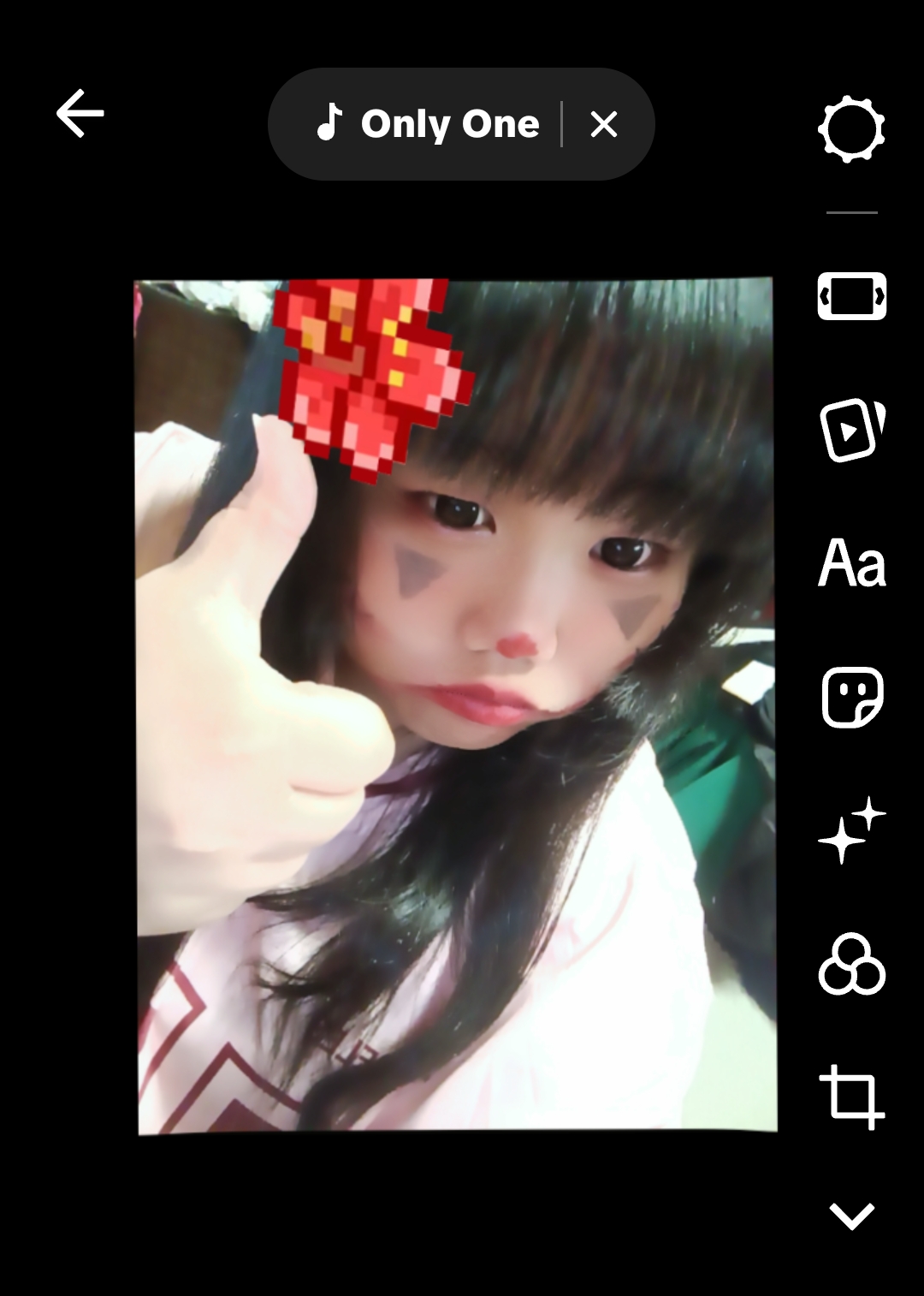Remove the Only One music track
This screenshot has width=924, height=1296.
click(x=603, y=125)
